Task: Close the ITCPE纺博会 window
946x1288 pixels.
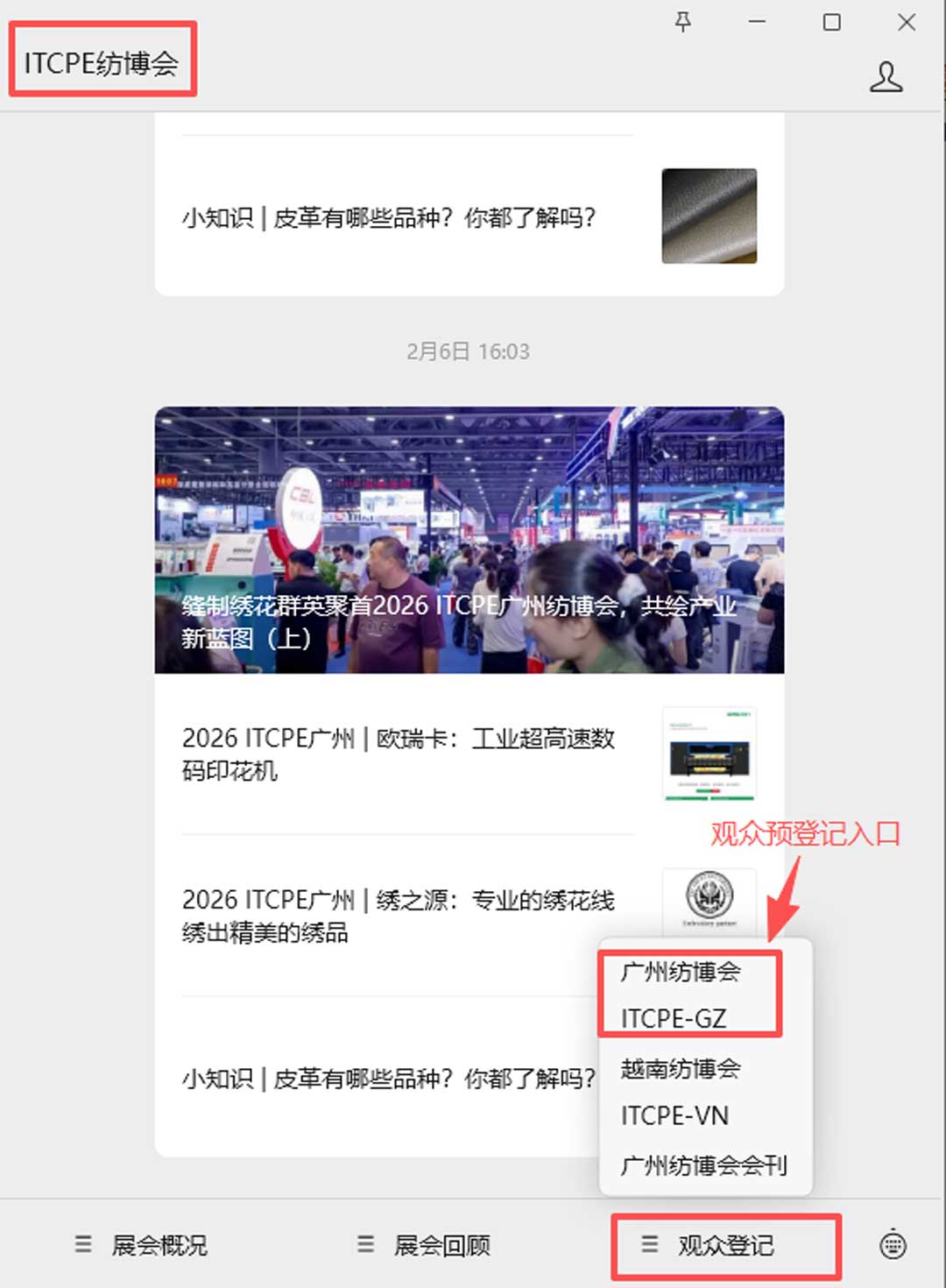Action: click(907, 22)
